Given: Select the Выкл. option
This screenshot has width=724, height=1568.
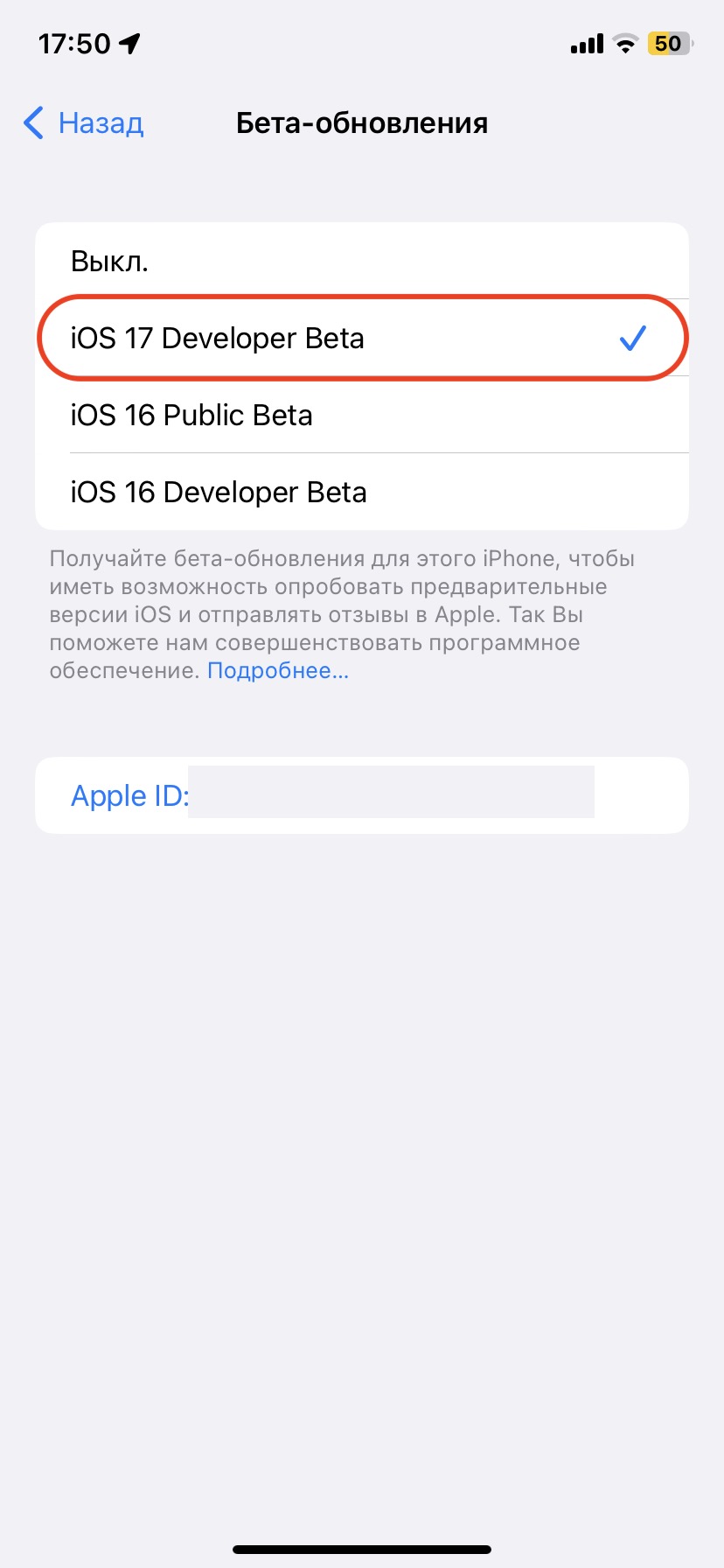Looking at the screenshot, I should [x=362, y=262].
